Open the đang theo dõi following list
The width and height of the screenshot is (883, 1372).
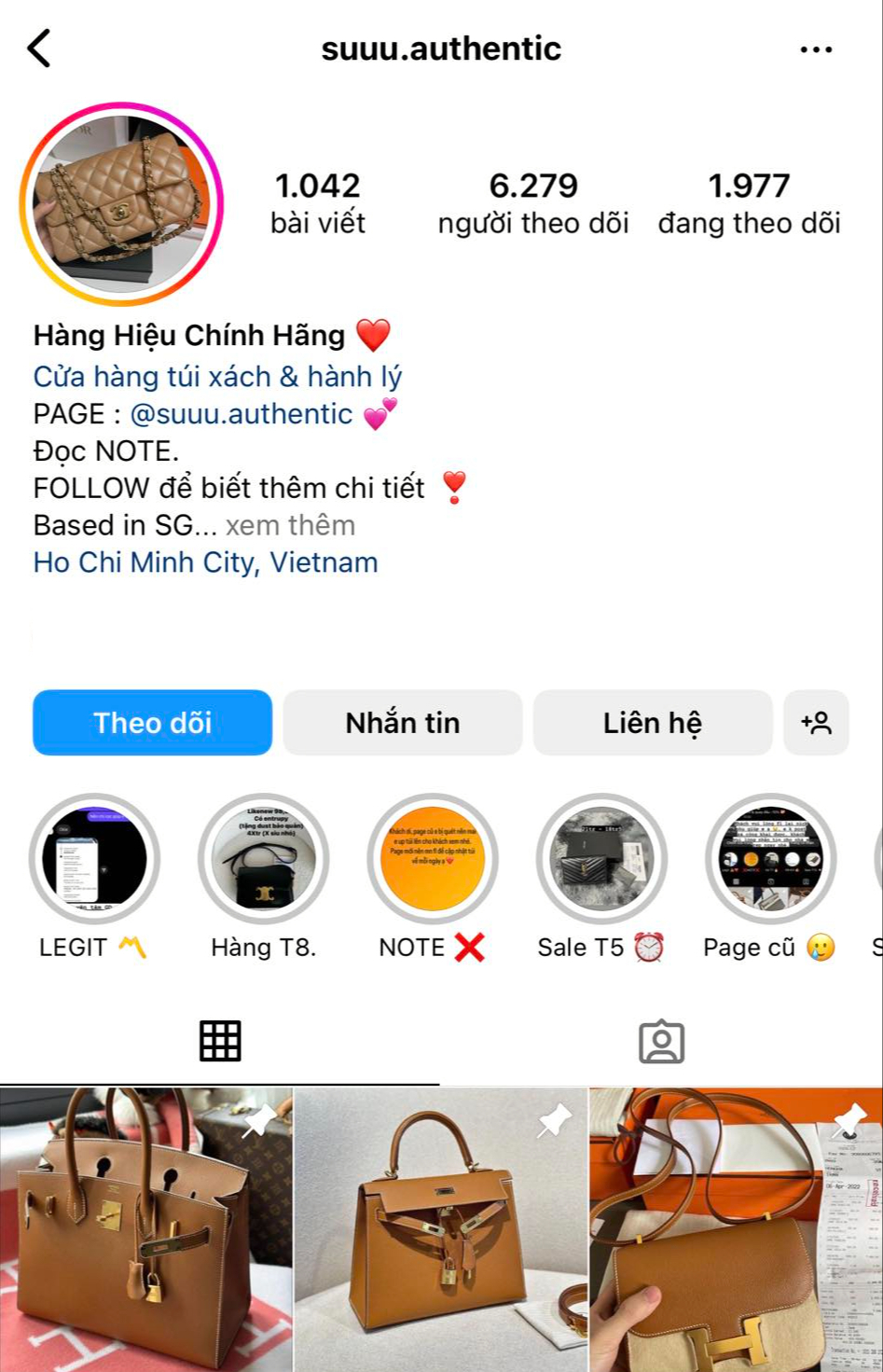click(749, 204)
